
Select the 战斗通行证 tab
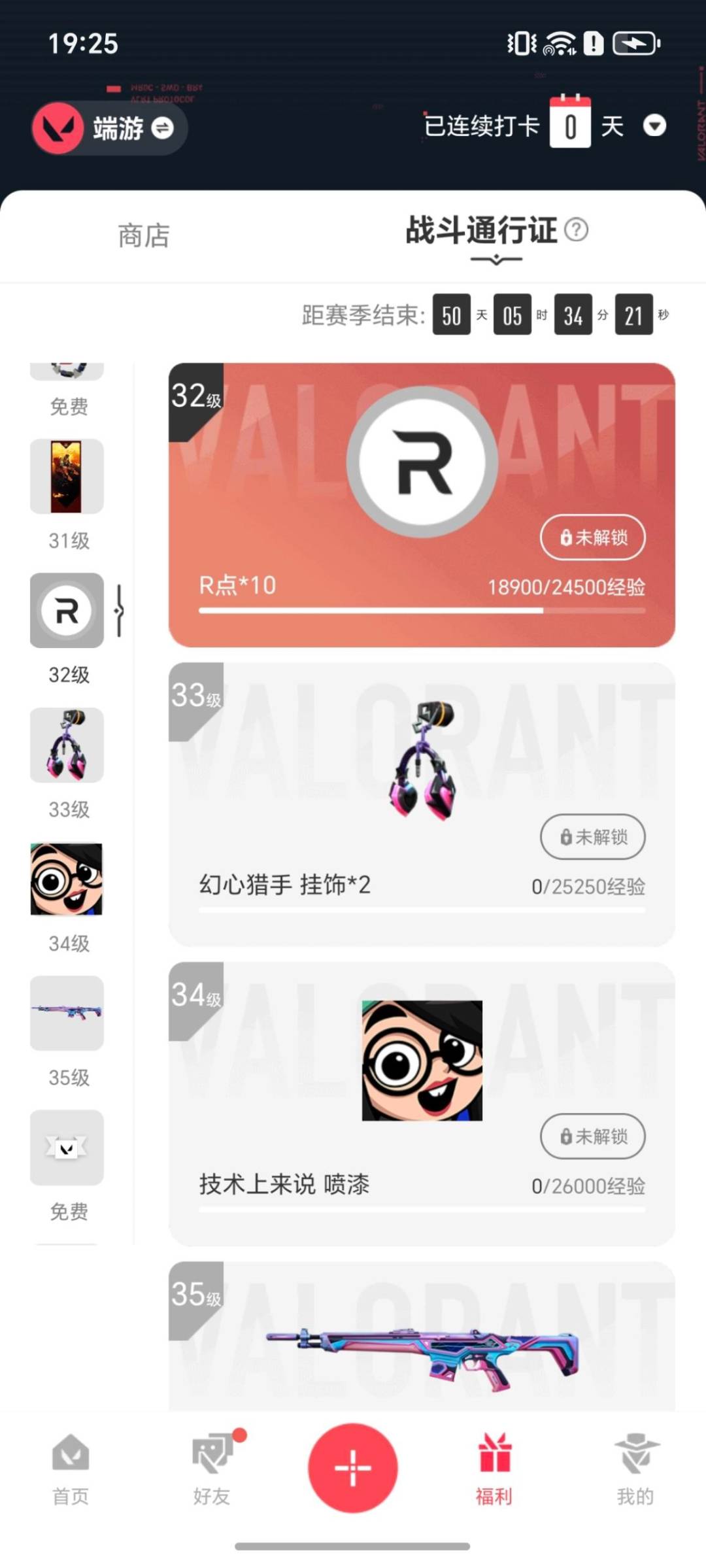click(x=482, y=230)
